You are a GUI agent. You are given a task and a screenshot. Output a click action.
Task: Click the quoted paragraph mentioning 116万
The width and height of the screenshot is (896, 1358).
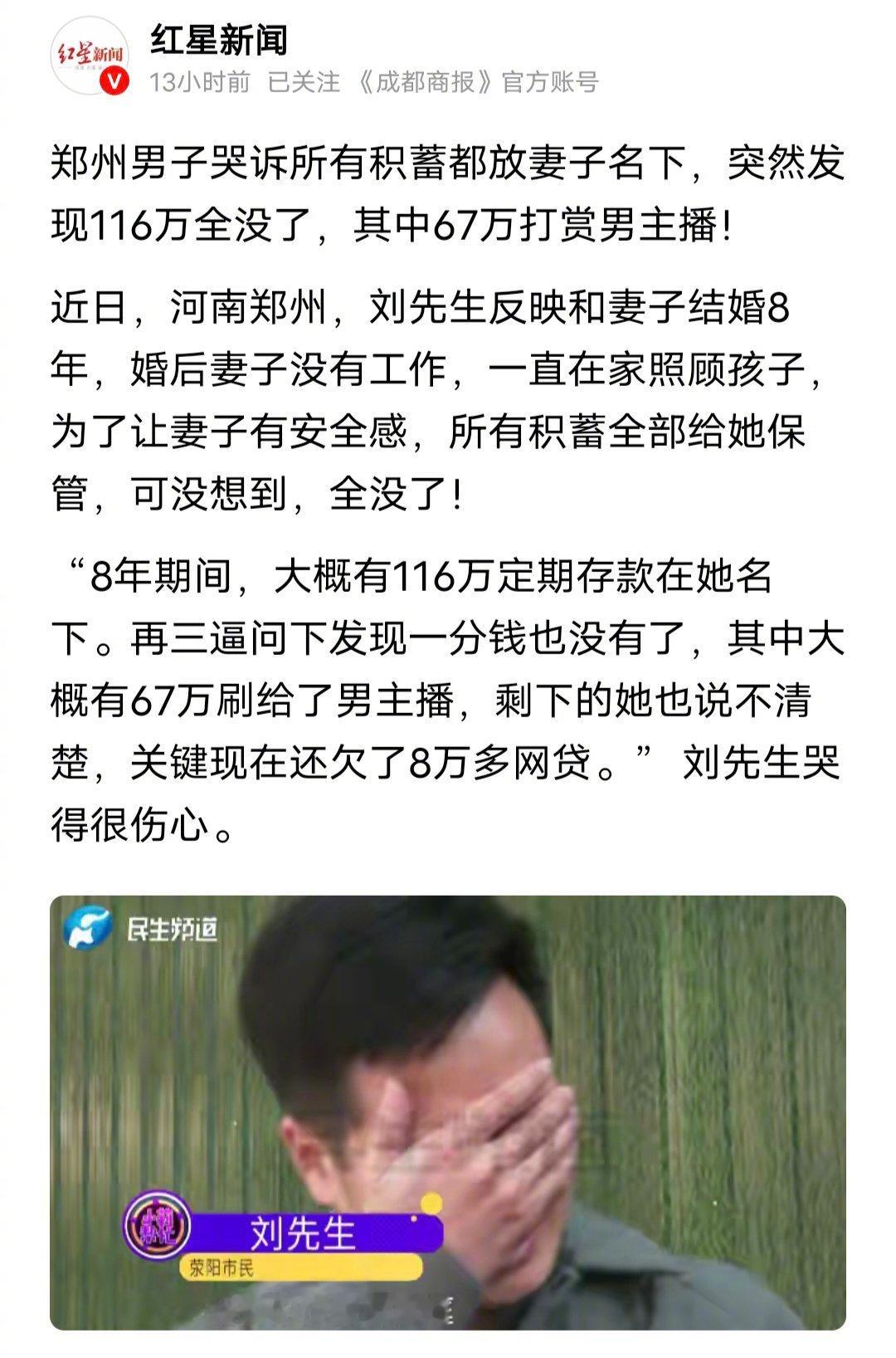[448, 689]
